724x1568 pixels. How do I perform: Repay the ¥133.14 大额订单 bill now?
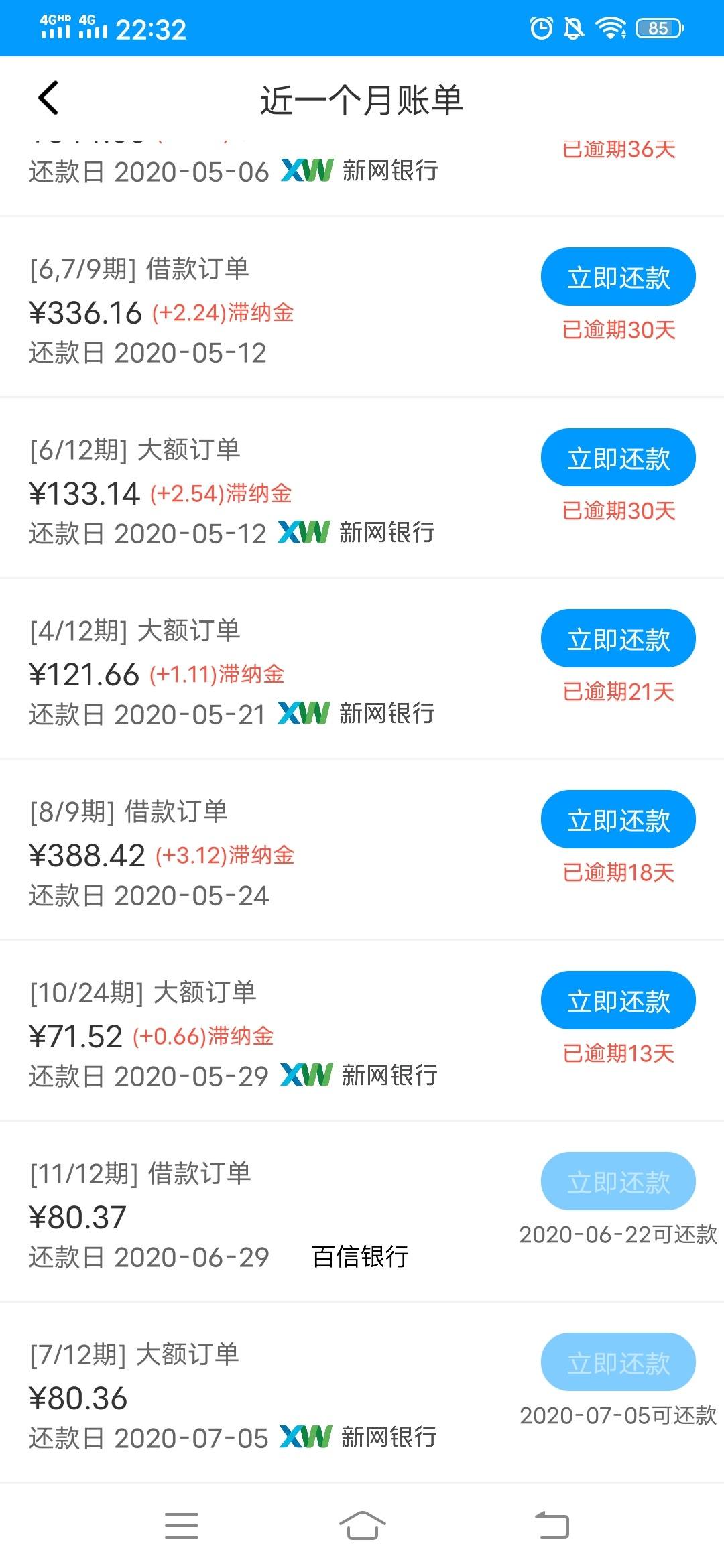[618, 458]
